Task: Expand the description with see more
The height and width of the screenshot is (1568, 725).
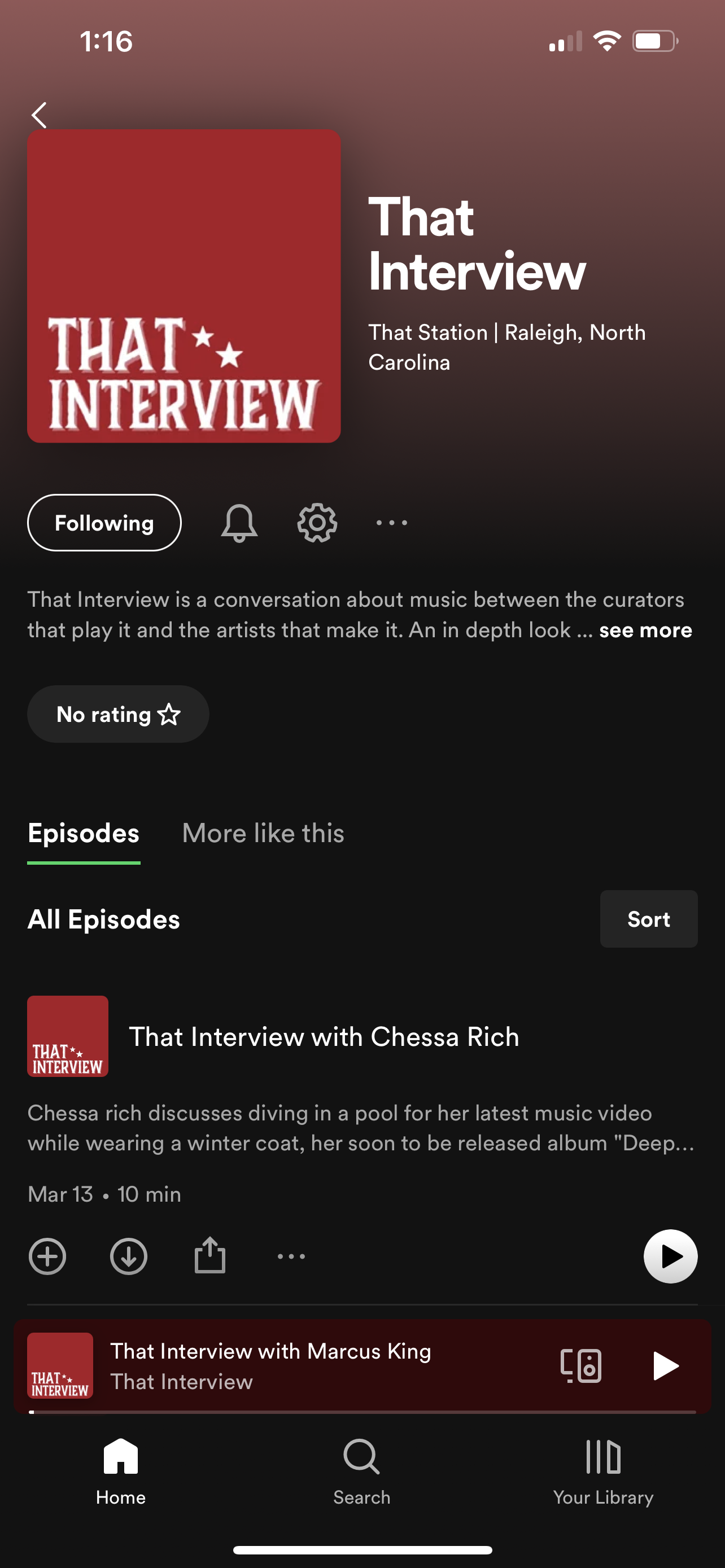Action: (x=645, y=630)
